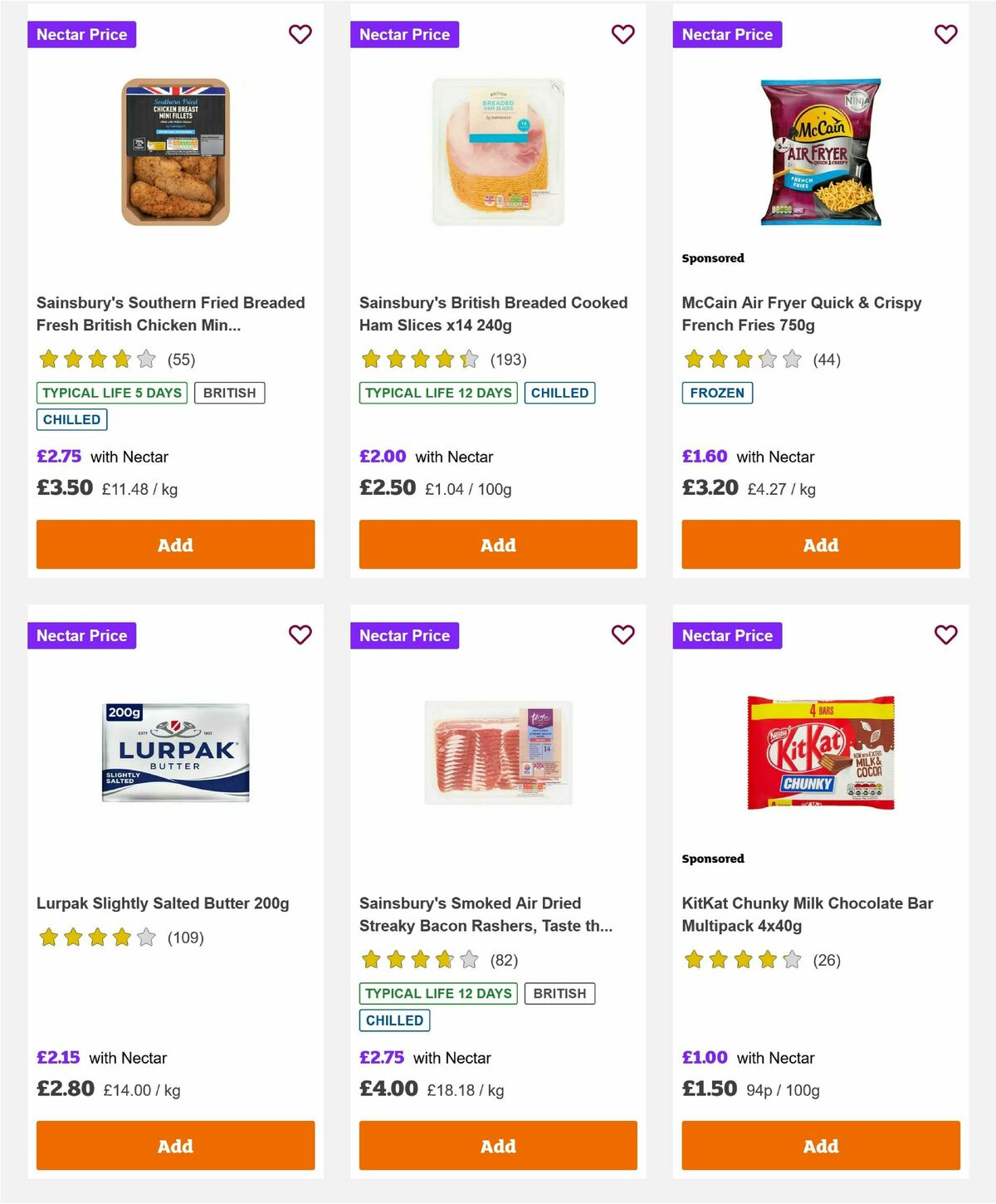
Task: Click the heart icon on KitKat Chunky Multipack
Action: 945,635
